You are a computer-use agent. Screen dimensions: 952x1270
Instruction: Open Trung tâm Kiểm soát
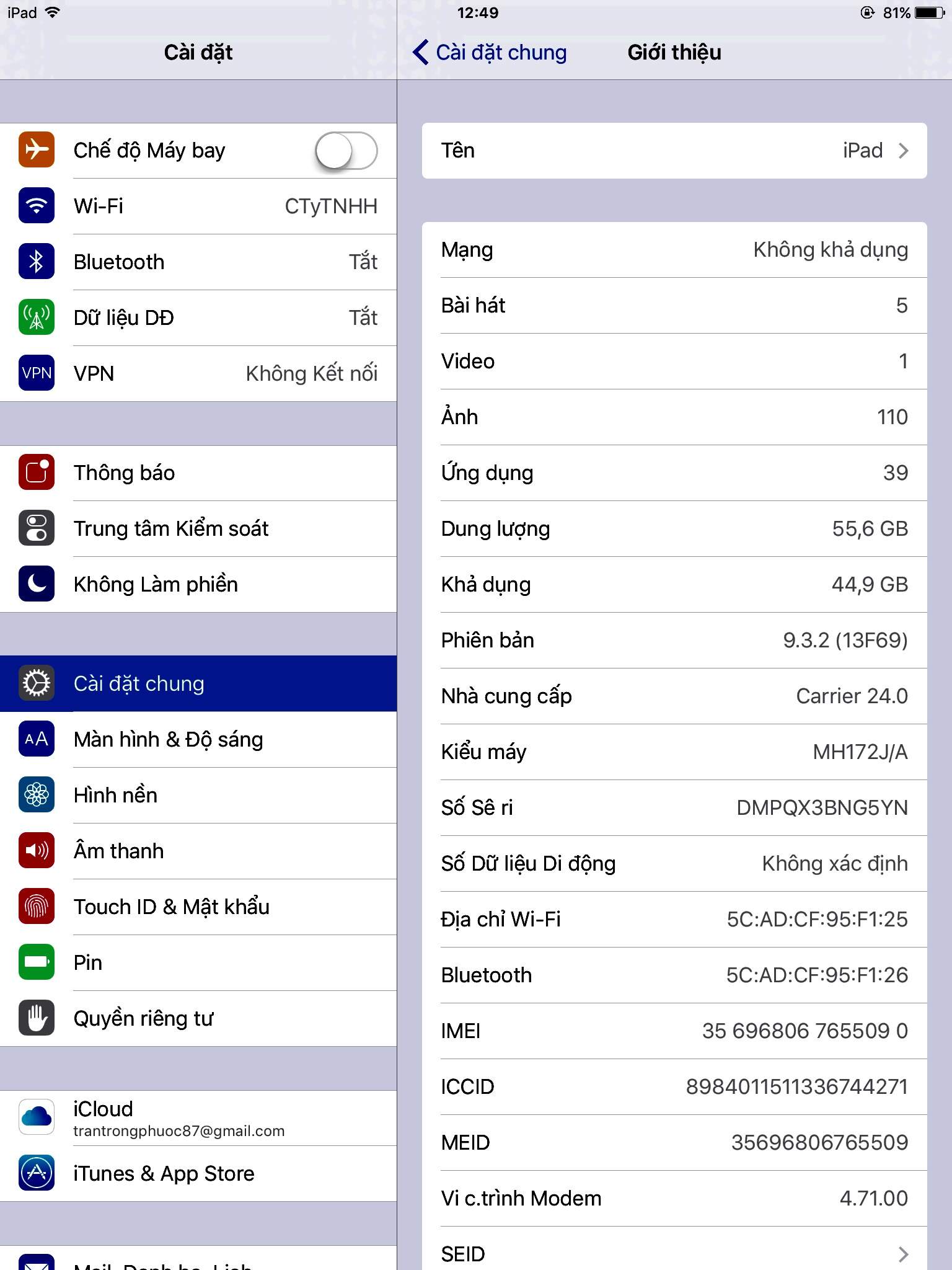pyautogui.click(x=198, y=529)
